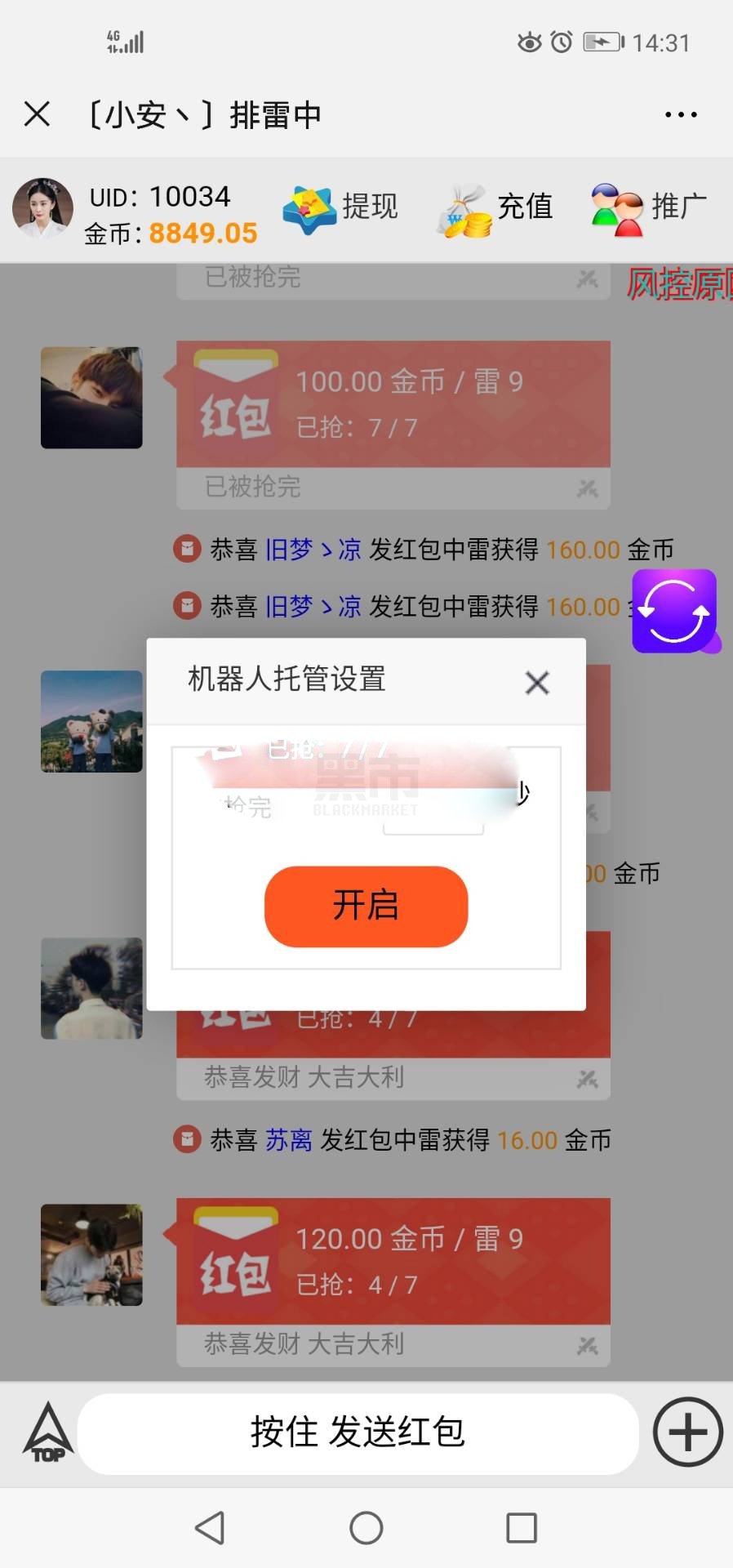
Task: Tap the purple refresh floating button
Action: (x=674, y=611)
